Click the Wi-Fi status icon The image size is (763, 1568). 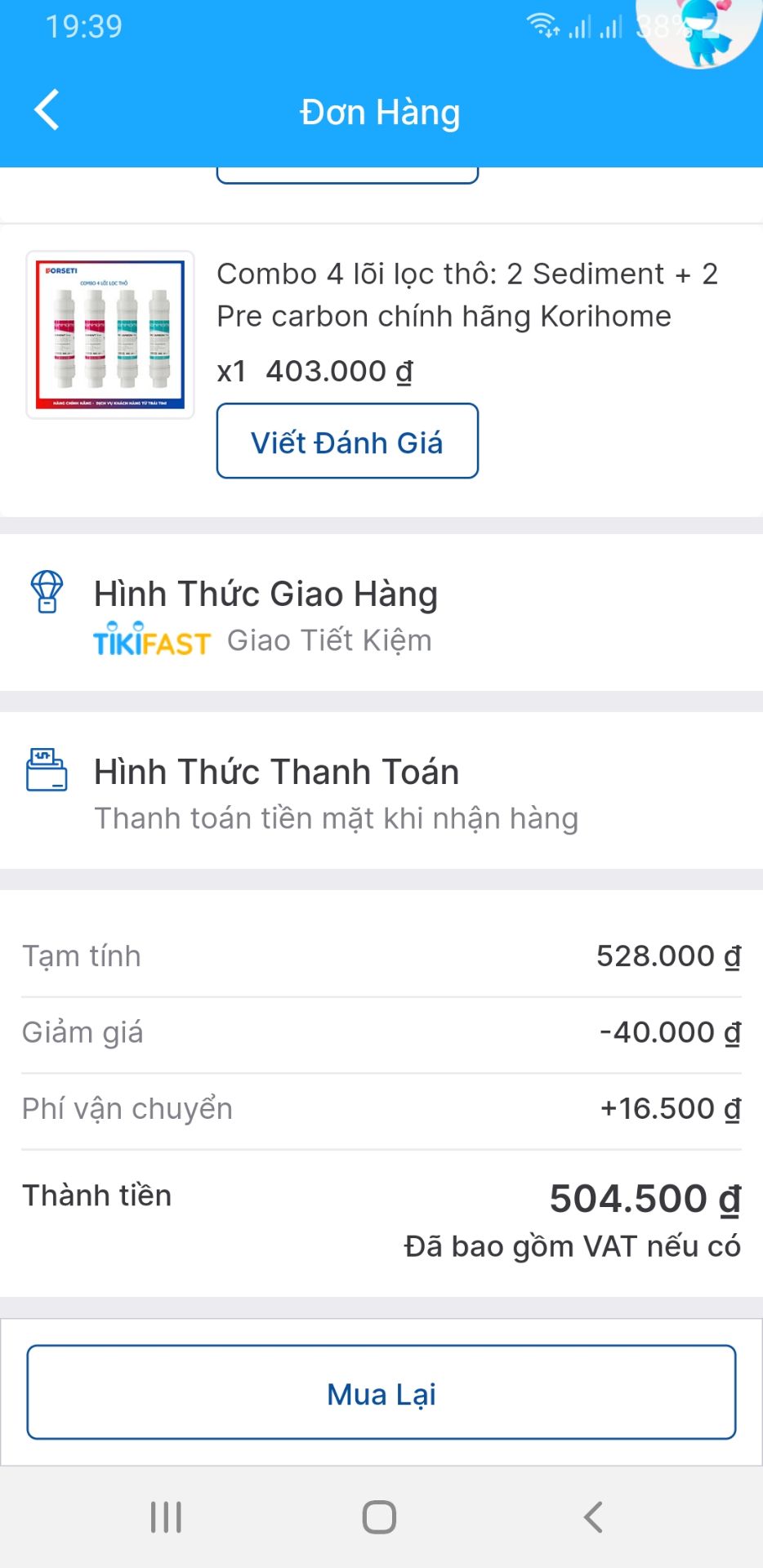[x=542, y=24]
